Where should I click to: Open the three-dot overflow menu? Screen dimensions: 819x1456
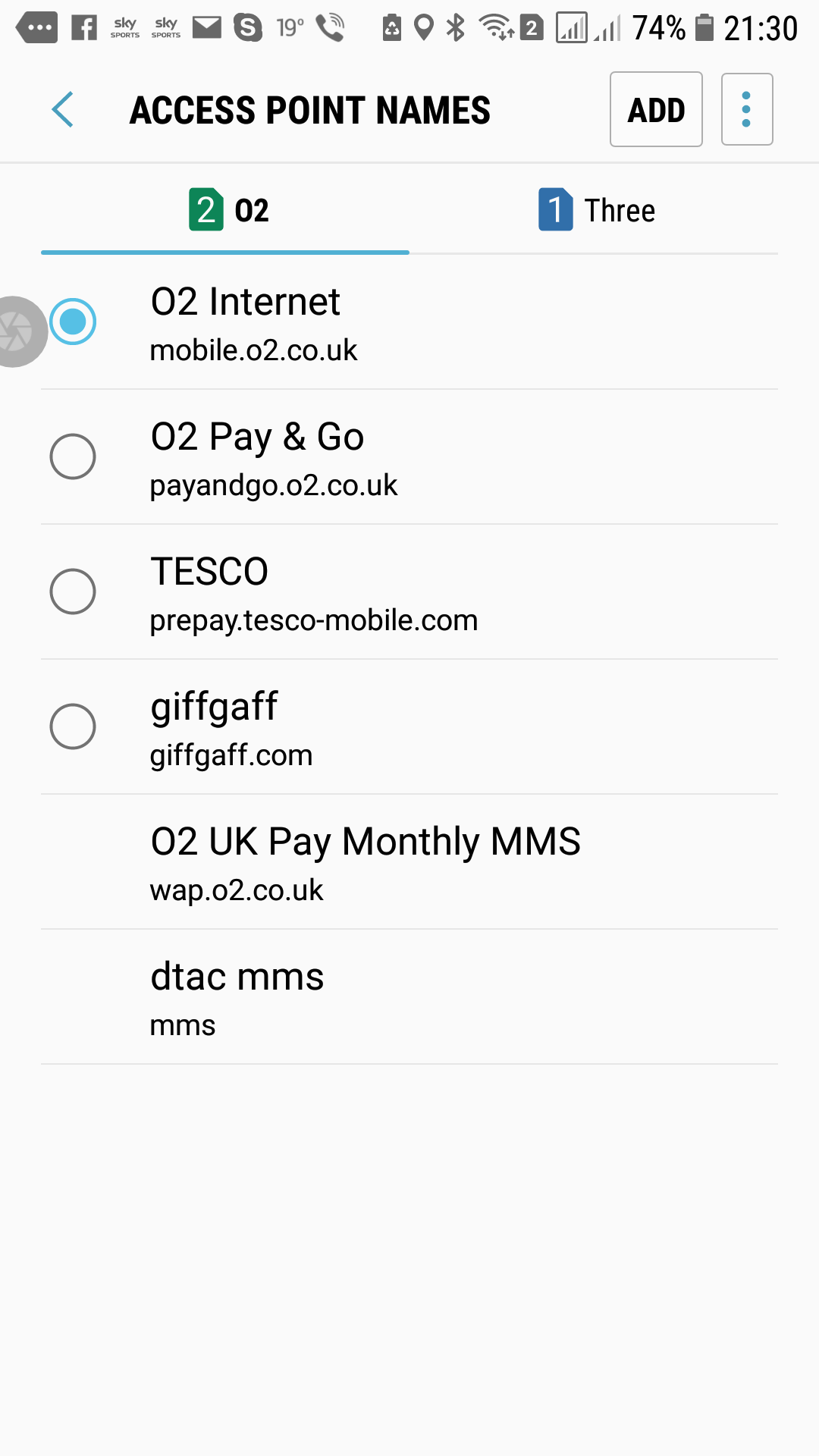(x=746, y=110)
